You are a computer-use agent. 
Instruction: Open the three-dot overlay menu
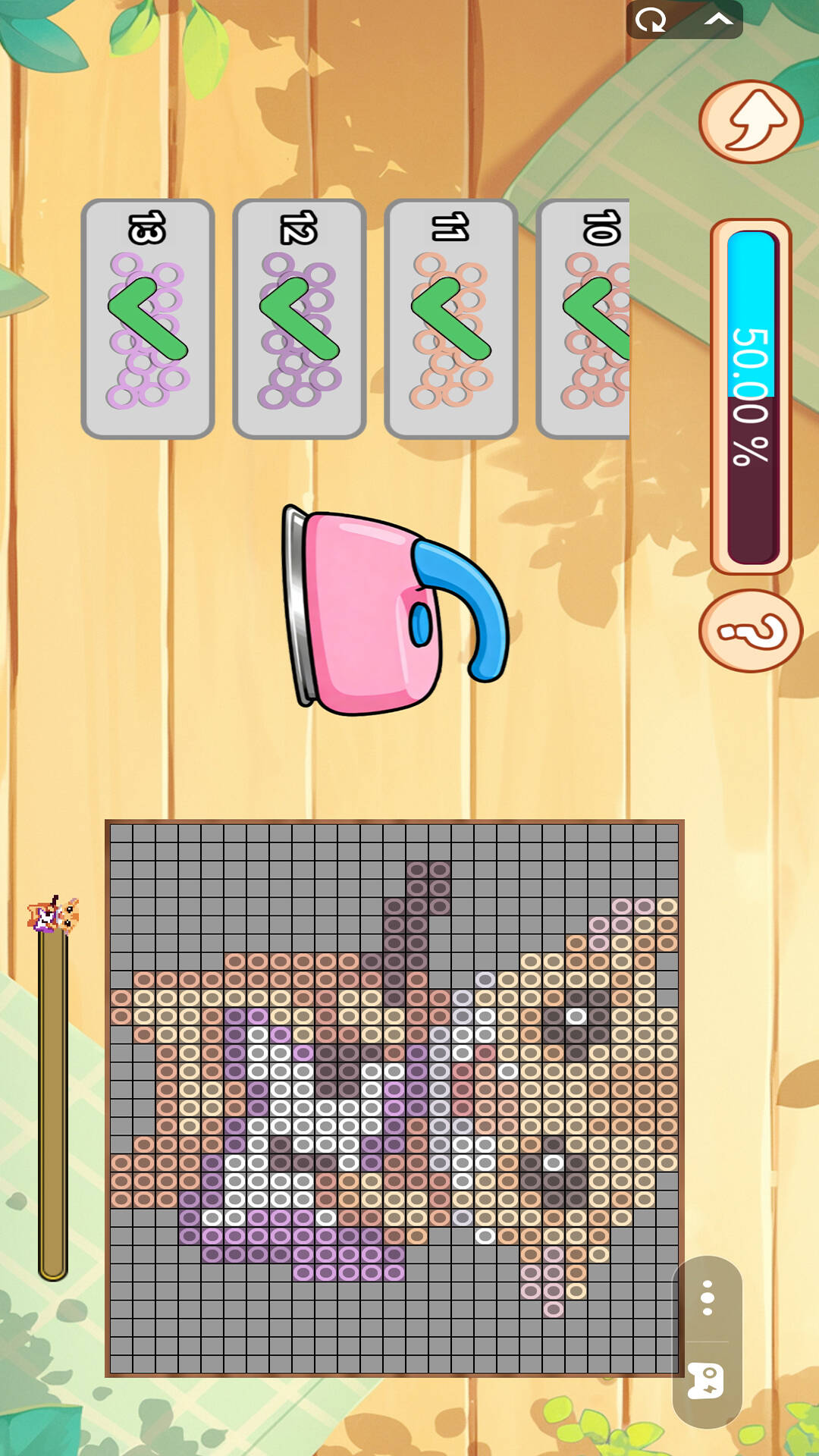point(708,1298)
